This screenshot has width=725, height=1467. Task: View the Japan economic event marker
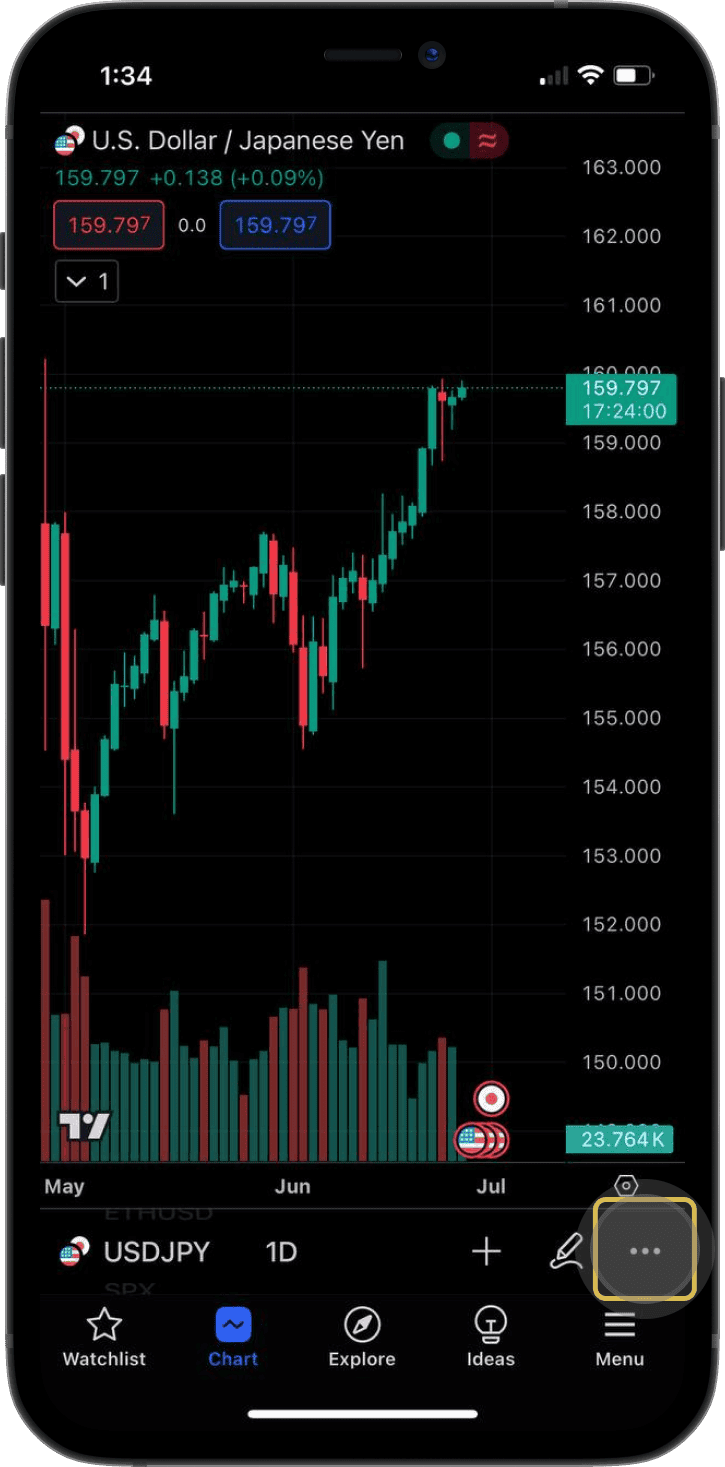(x=491, y=1099)
